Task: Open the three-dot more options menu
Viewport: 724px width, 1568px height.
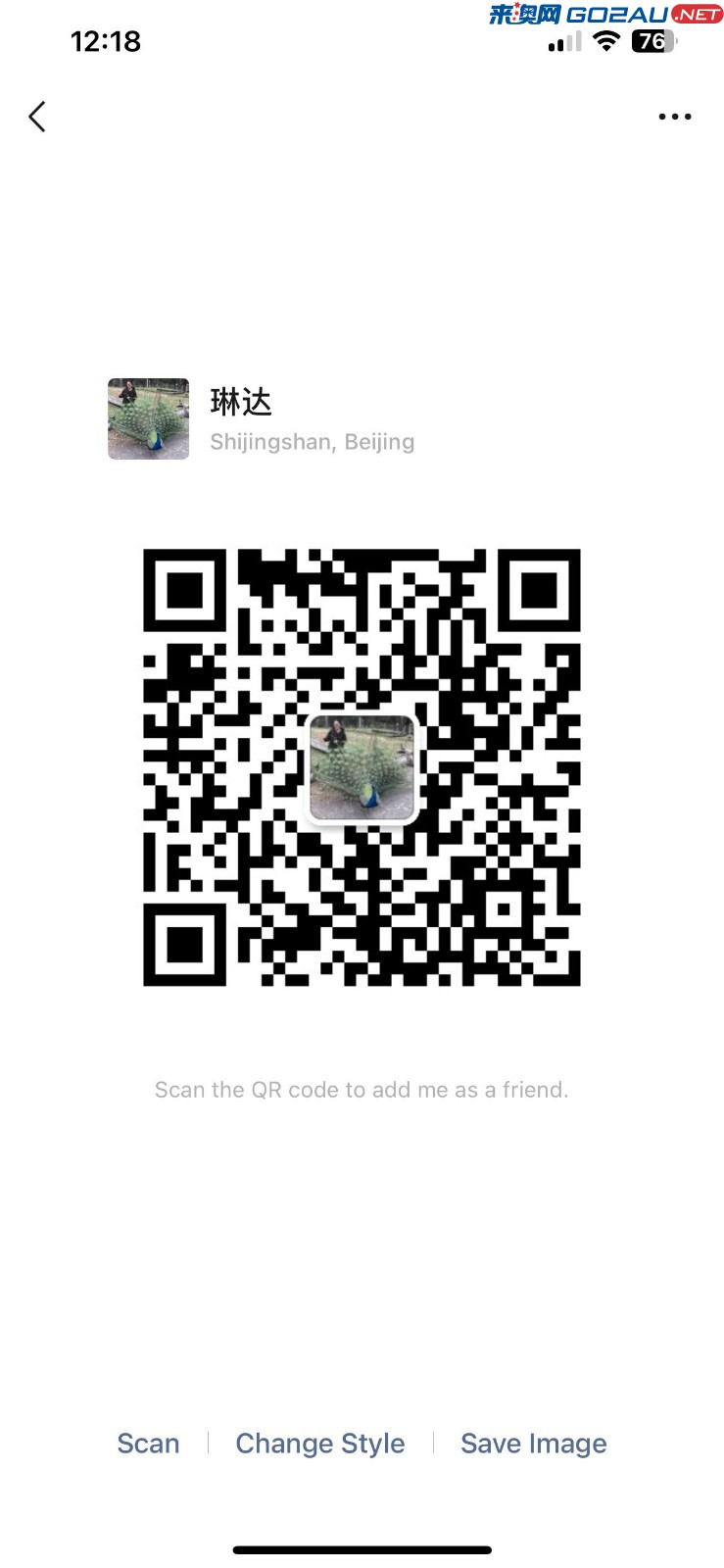Action: (x=675, y=117)
